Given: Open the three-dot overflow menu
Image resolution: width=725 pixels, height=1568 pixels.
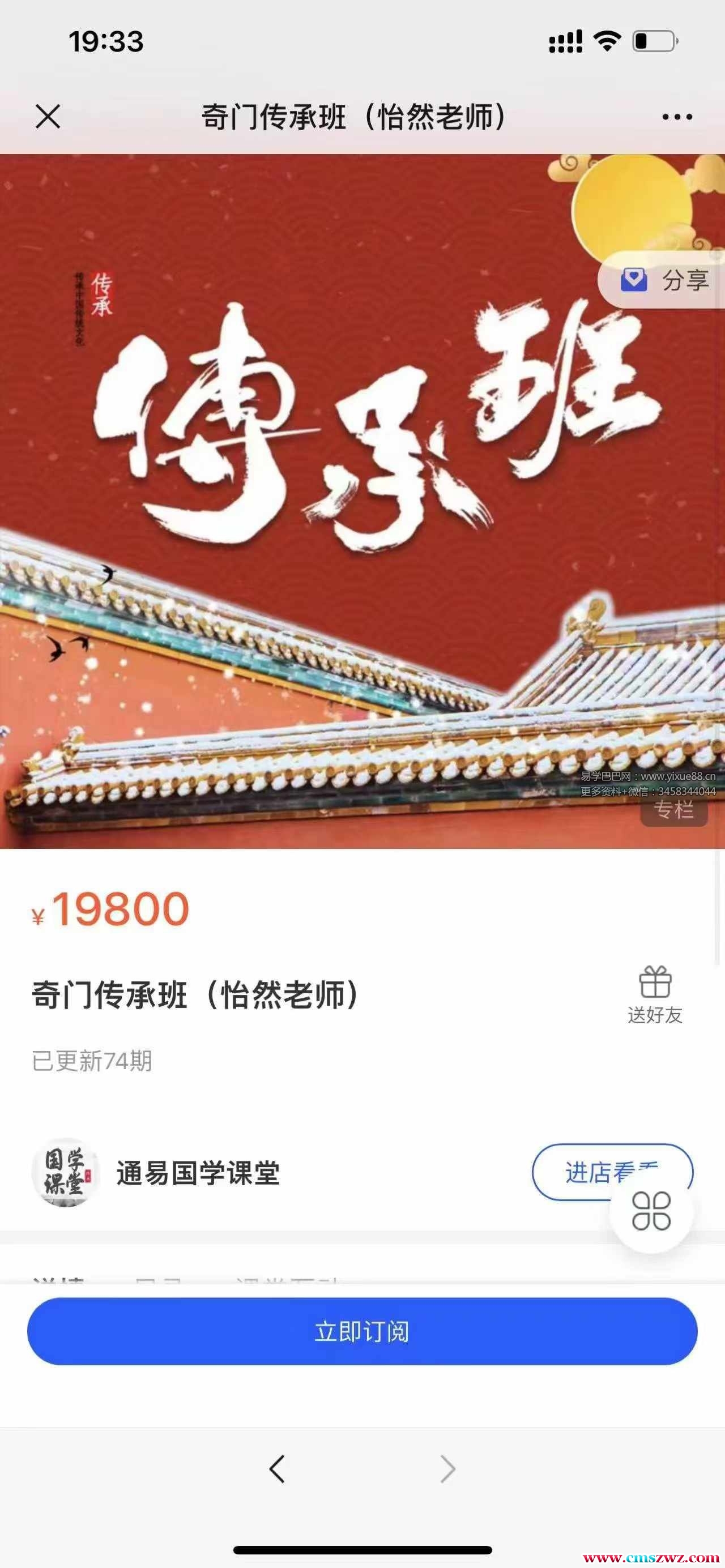Looking at the screenshot, I should [x=677, y=117].
